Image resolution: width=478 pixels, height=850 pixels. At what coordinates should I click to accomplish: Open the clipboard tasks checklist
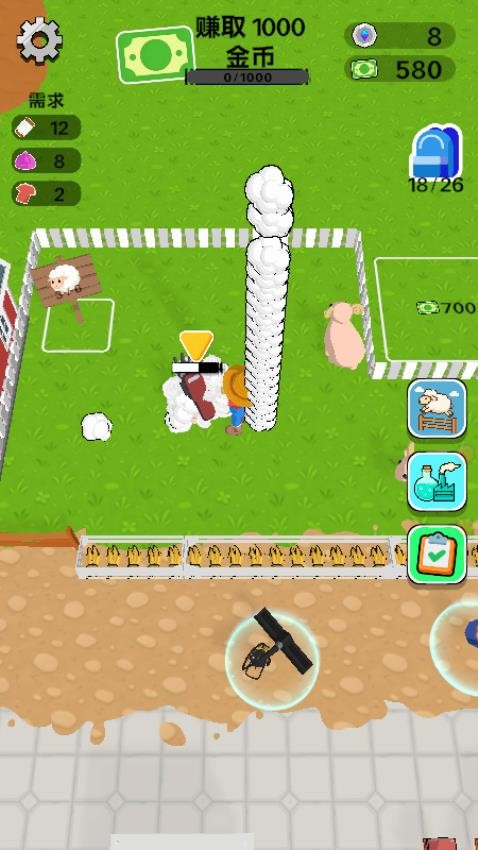click(437, 555)
